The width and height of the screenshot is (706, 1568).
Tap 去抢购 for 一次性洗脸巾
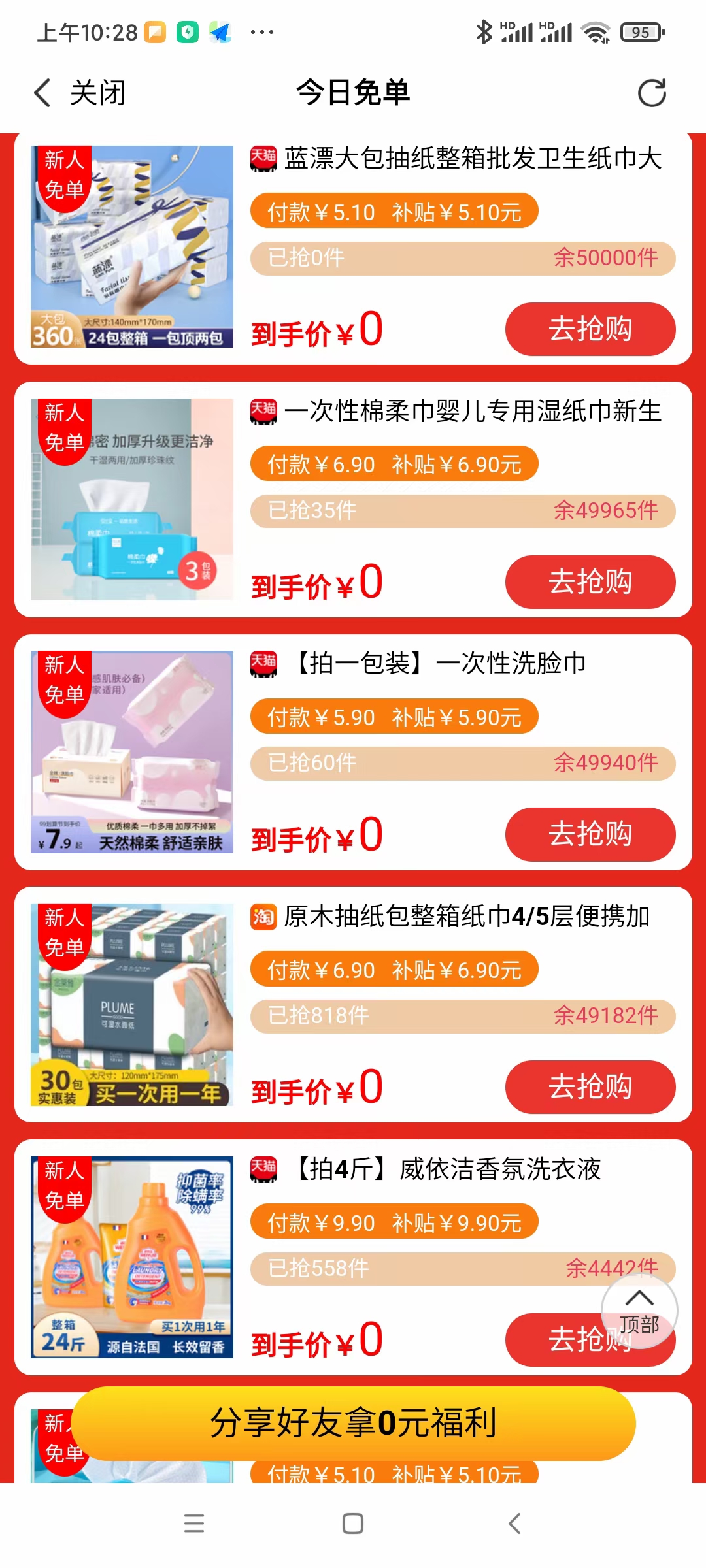590,834
